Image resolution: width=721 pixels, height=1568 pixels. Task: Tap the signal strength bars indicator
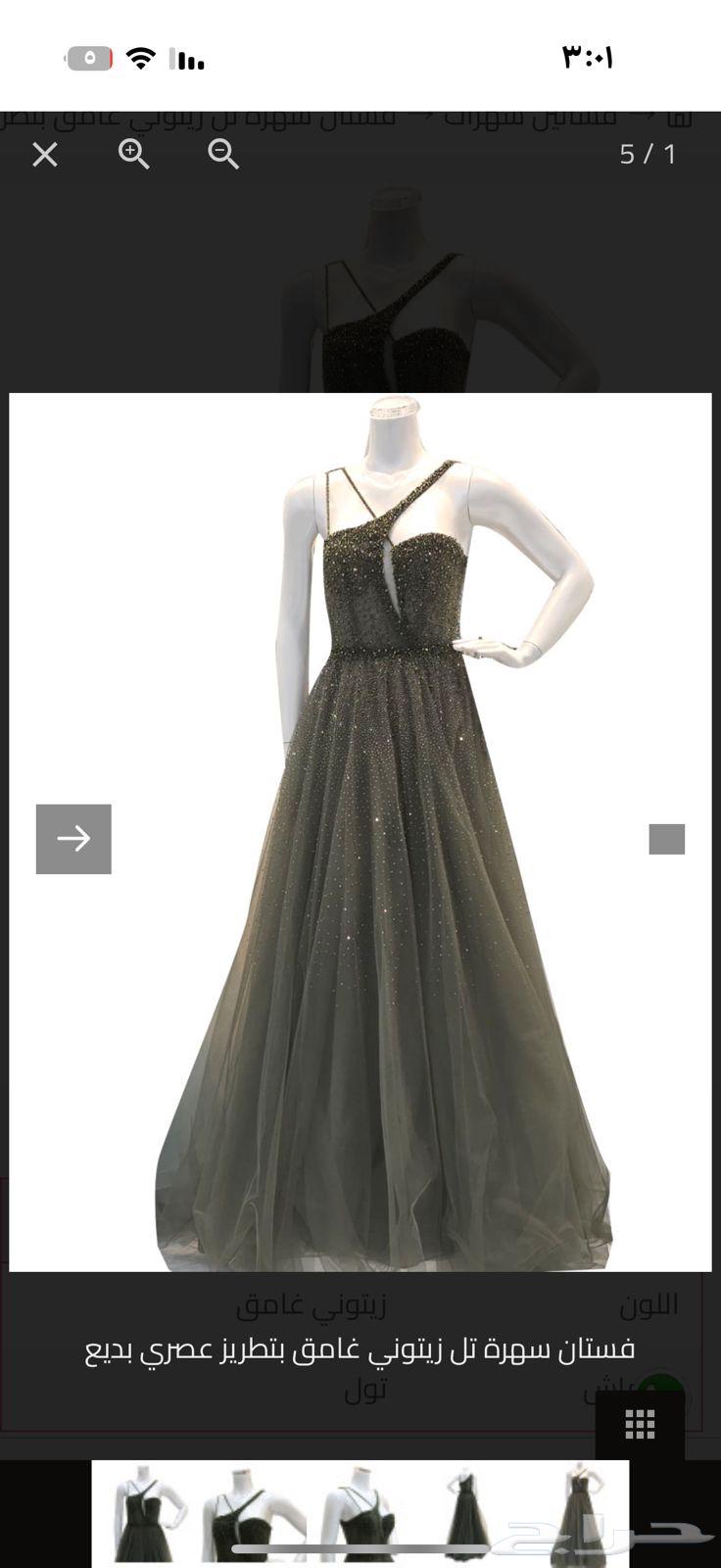click(x=186, y=59)
